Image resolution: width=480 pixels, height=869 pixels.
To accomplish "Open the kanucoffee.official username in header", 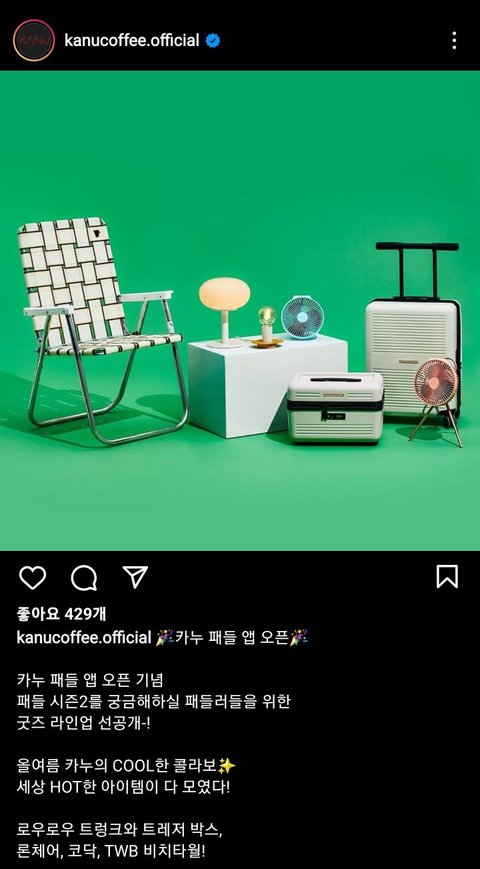I will pyautogui.click(x=132, y=40).
